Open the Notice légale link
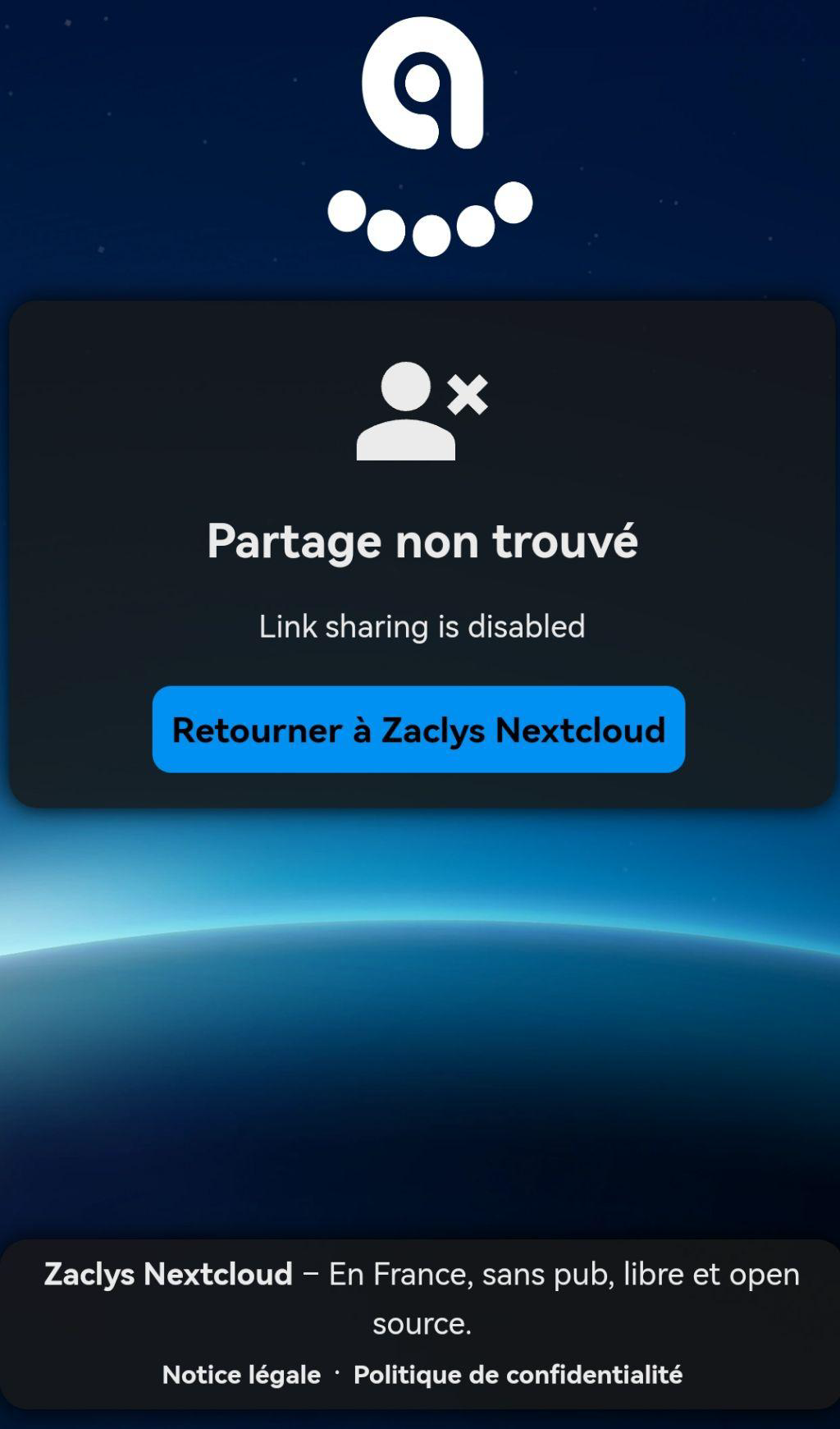The image size is (840, 1429). [x=241, y=1375]
